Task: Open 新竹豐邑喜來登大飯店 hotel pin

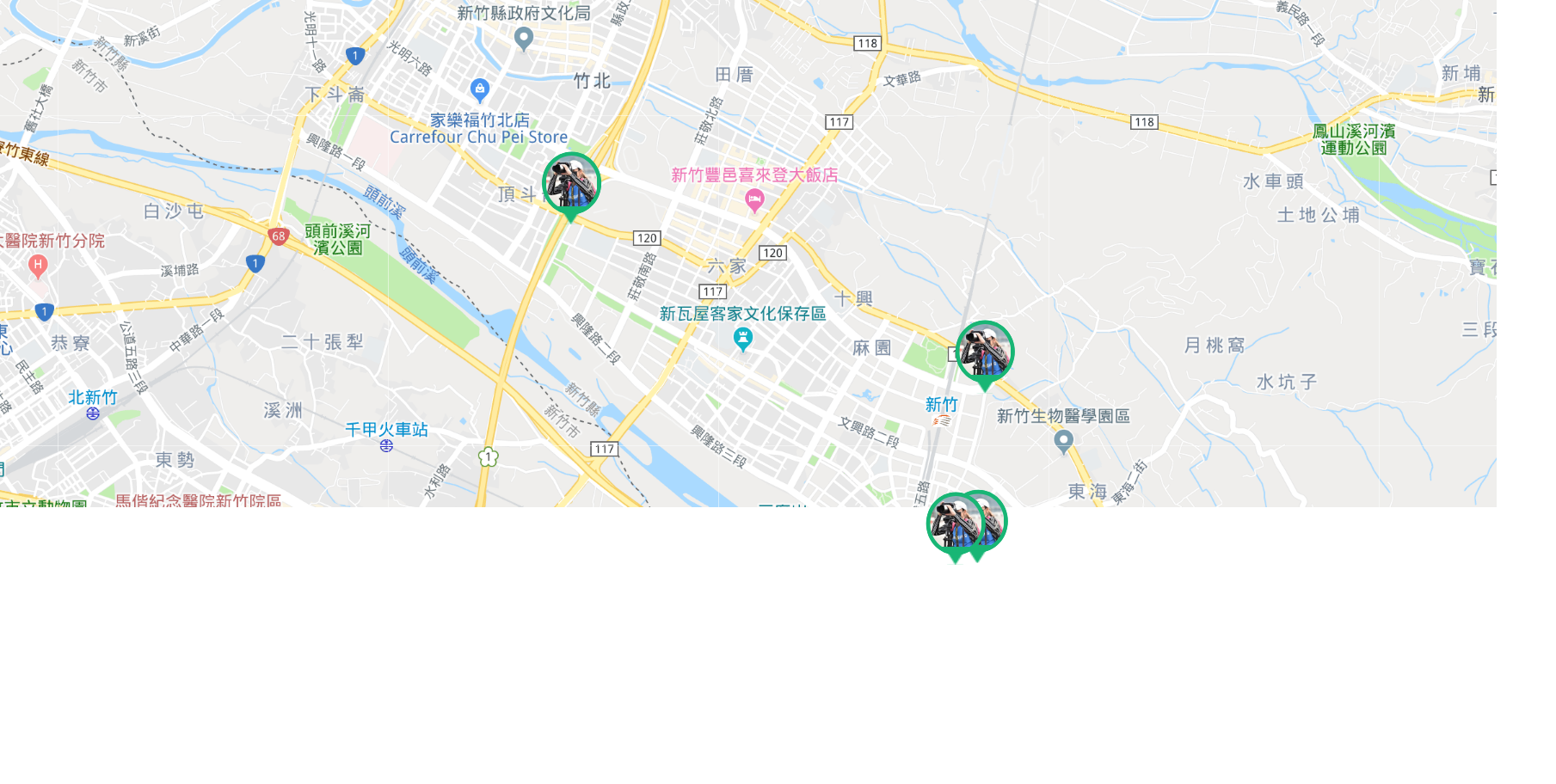Action: click(x=754, y=201)
